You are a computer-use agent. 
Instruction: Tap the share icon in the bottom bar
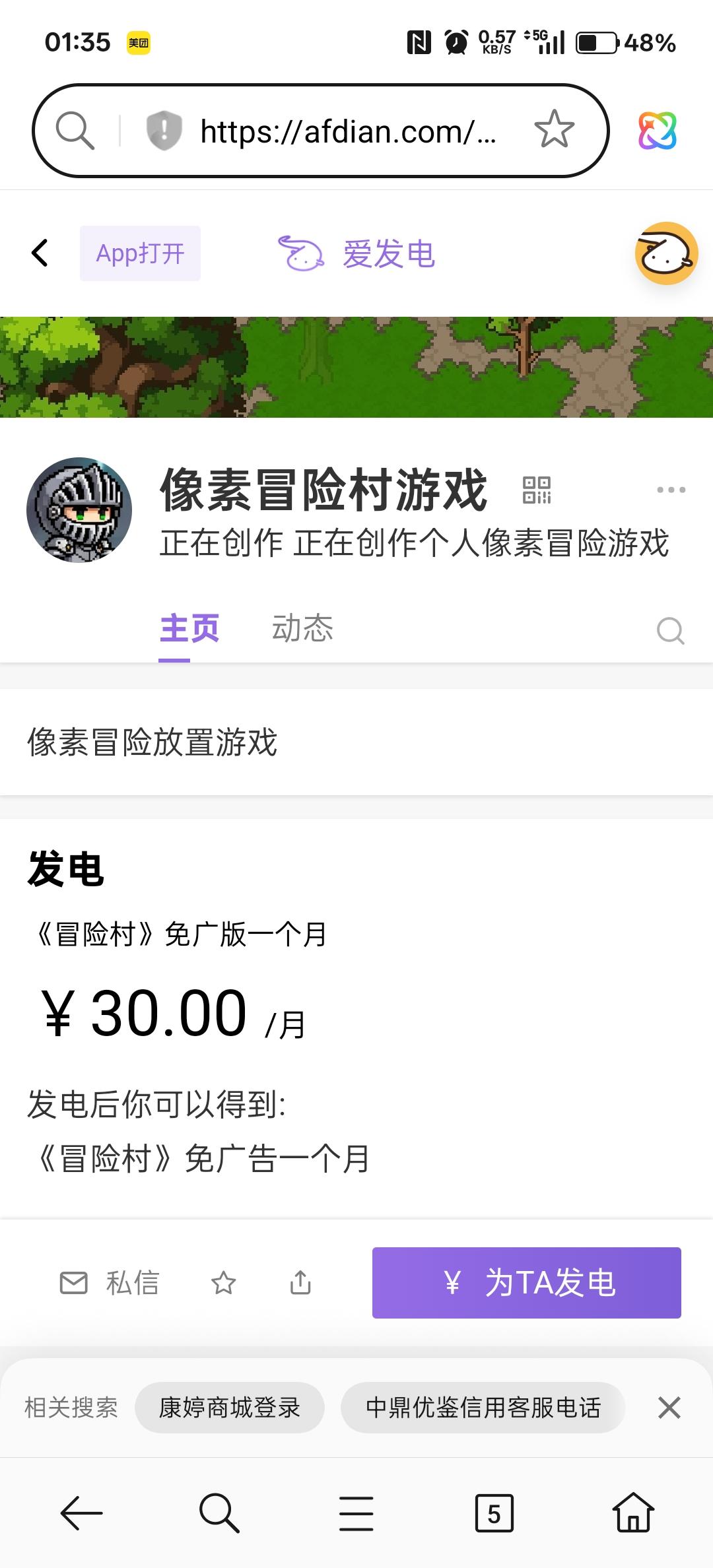click(x=300, y=1283)
